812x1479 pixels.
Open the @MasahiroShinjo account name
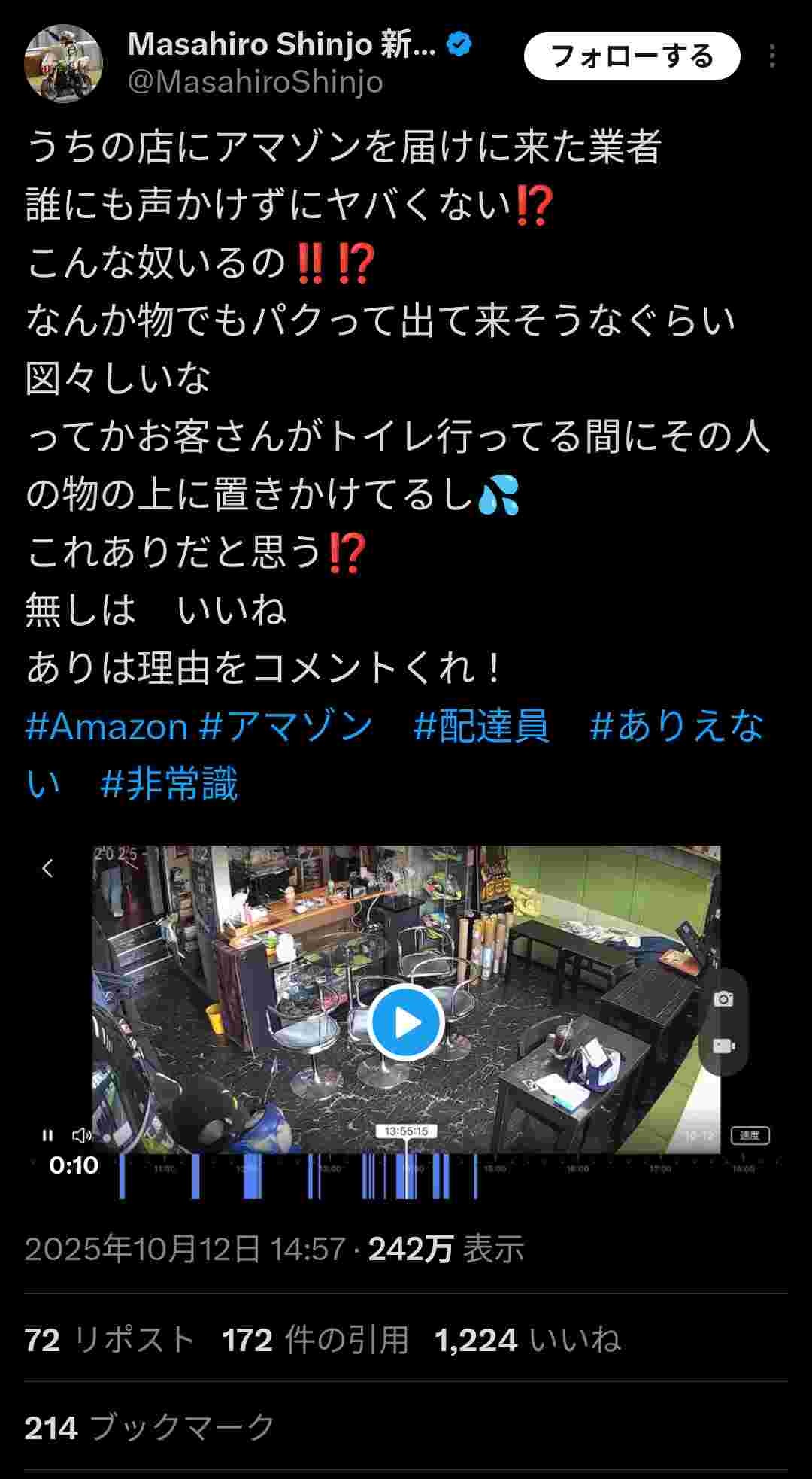click(256, 81)
